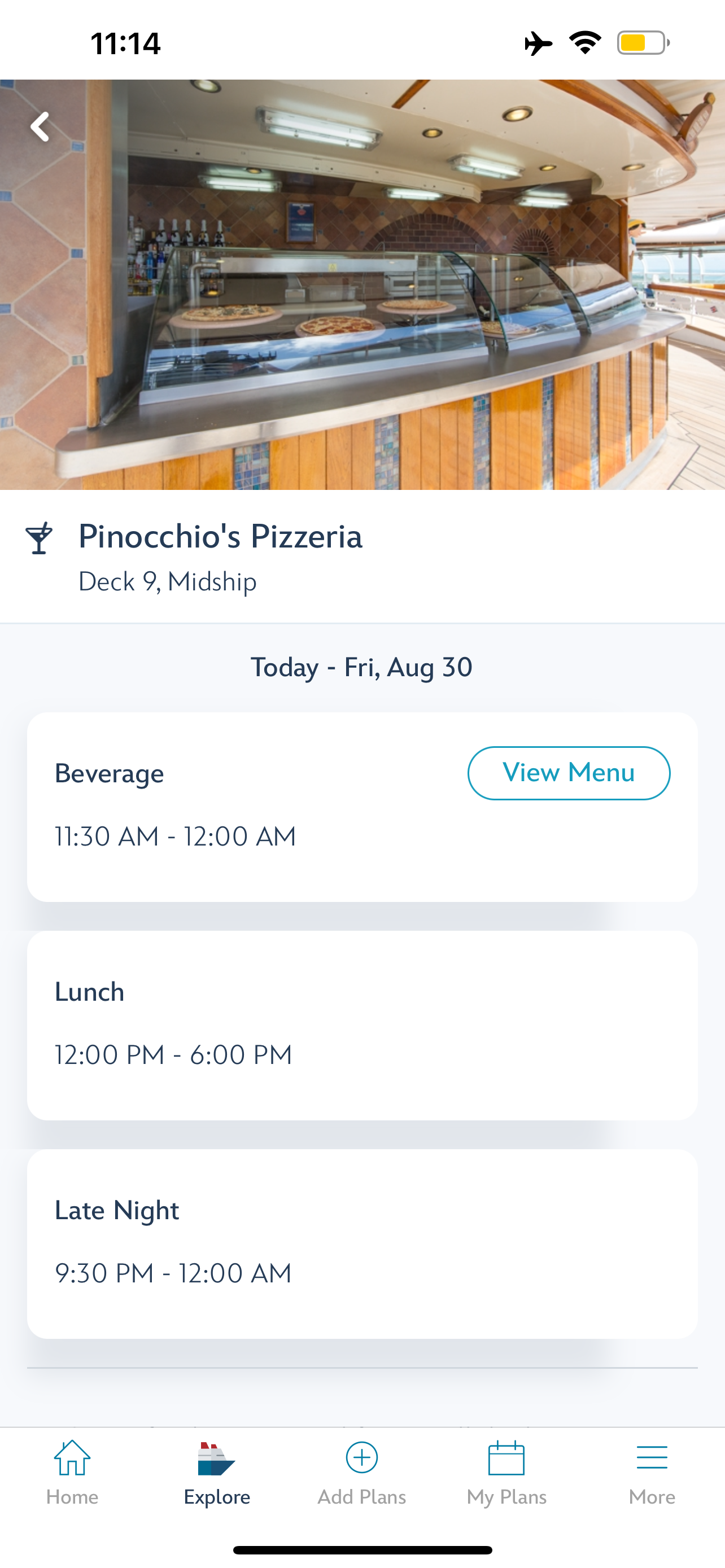The height and width of the screenshot is (1568, 725).
Task: Go back using the arrow over the photo
Action: click(x=40, y=126)
